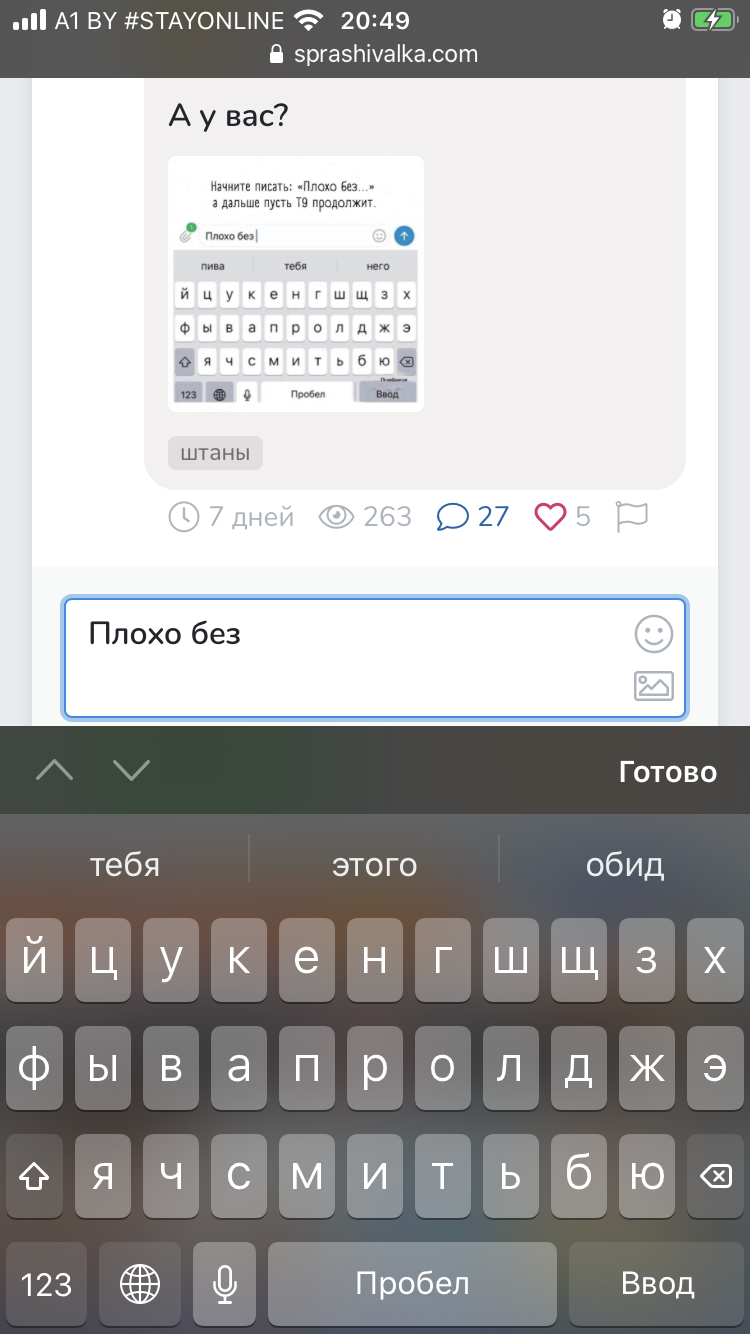Viewport: 750px width, 1334px height.
Task: Focus the answer field containing Плохо без
Action: coord(375,658)
